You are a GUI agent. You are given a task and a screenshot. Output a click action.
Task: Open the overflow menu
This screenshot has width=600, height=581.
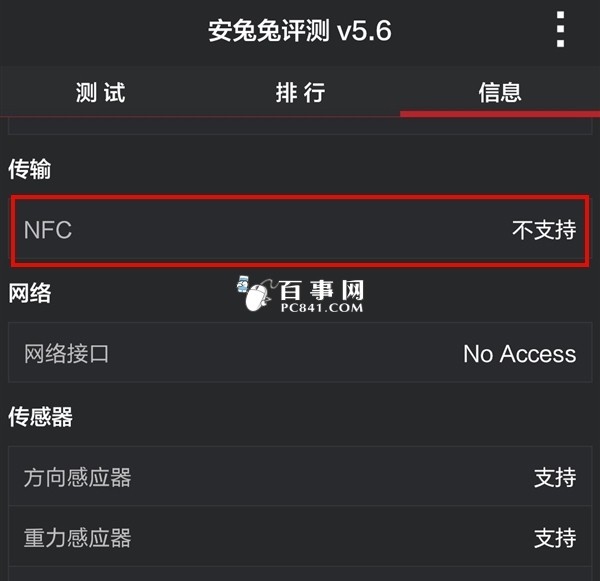(560, 30)
